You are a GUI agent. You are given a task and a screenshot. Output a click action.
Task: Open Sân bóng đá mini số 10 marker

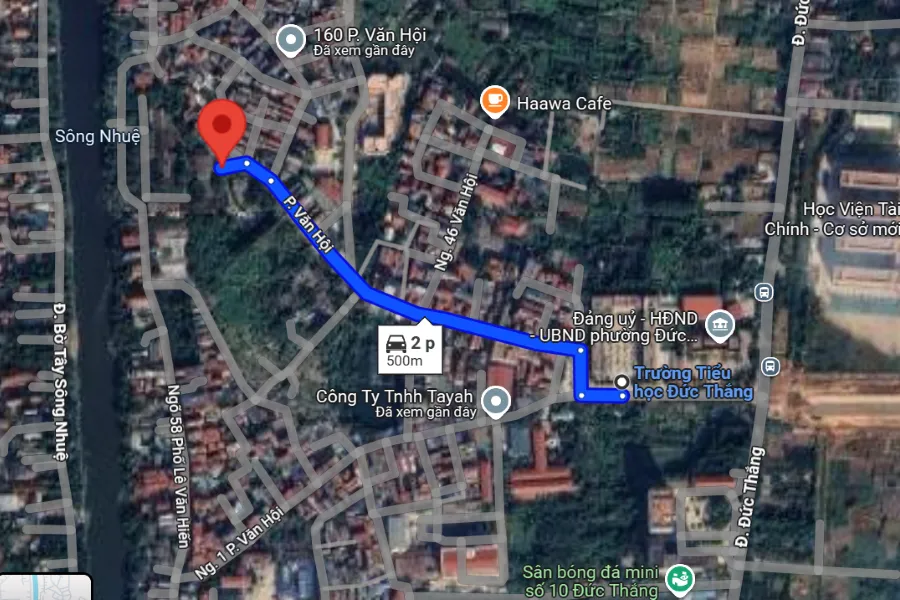tap(681, 578)
